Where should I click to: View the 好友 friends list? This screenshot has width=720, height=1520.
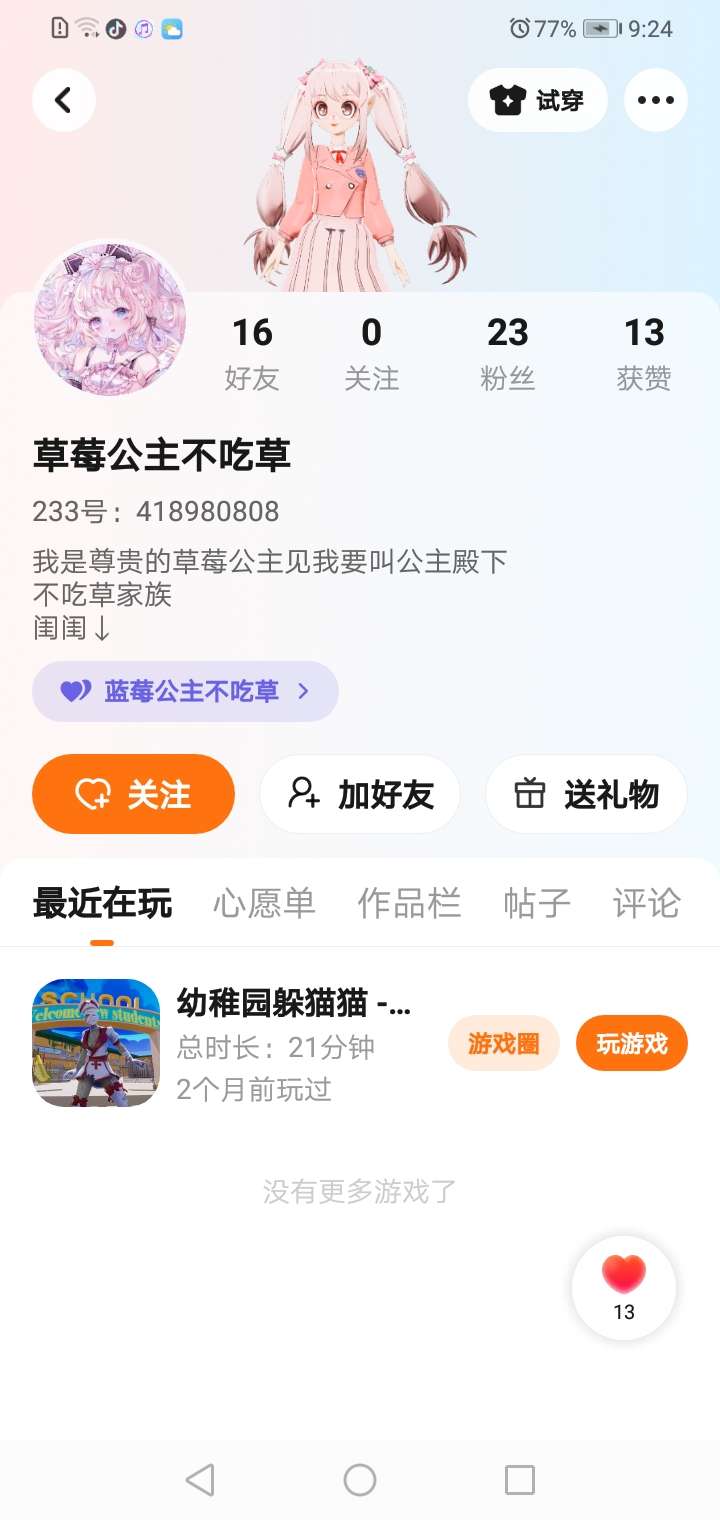252,352
